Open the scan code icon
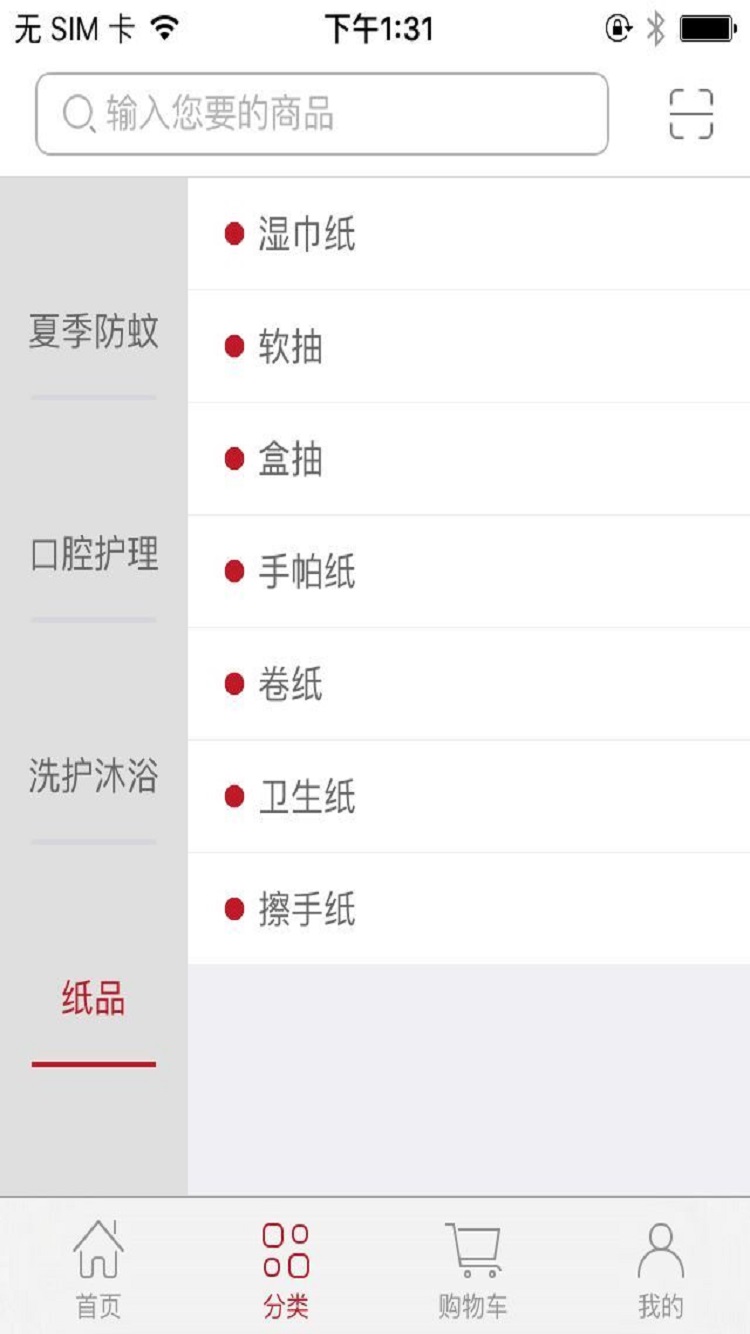 691,114
